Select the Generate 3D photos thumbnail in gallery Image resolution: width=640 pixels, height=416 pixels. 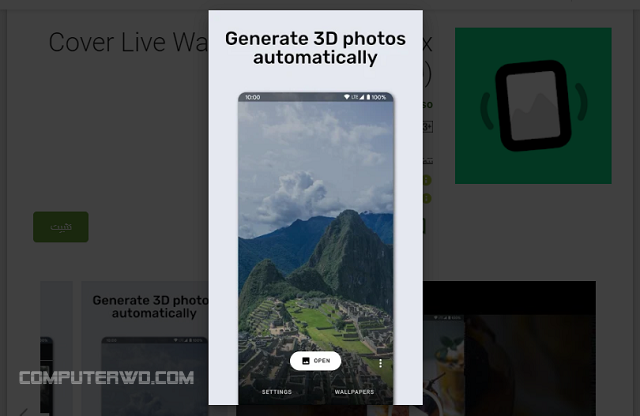[145, 347]
